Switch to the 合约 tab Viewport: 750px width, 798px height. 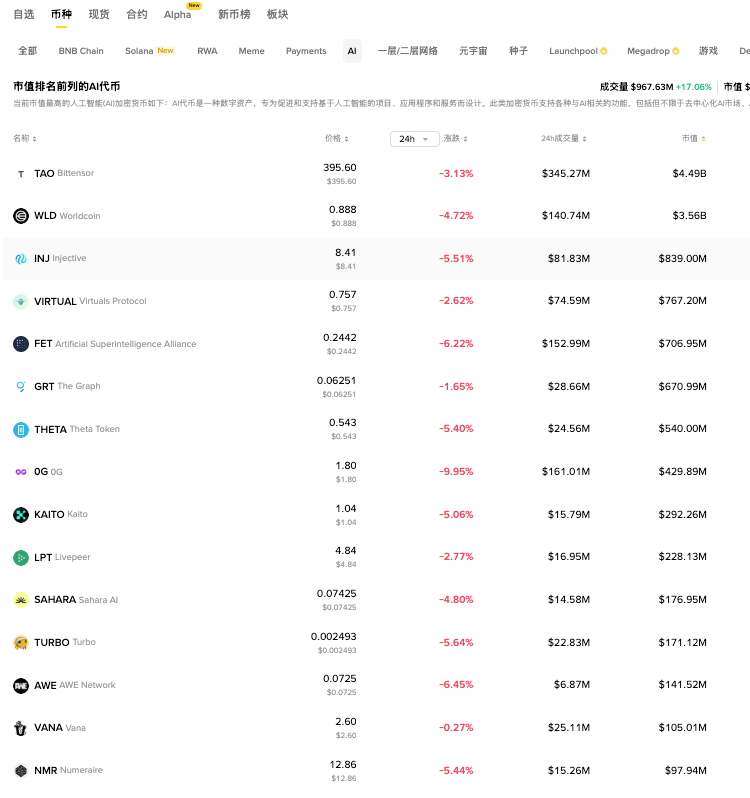tap(137, 15)
